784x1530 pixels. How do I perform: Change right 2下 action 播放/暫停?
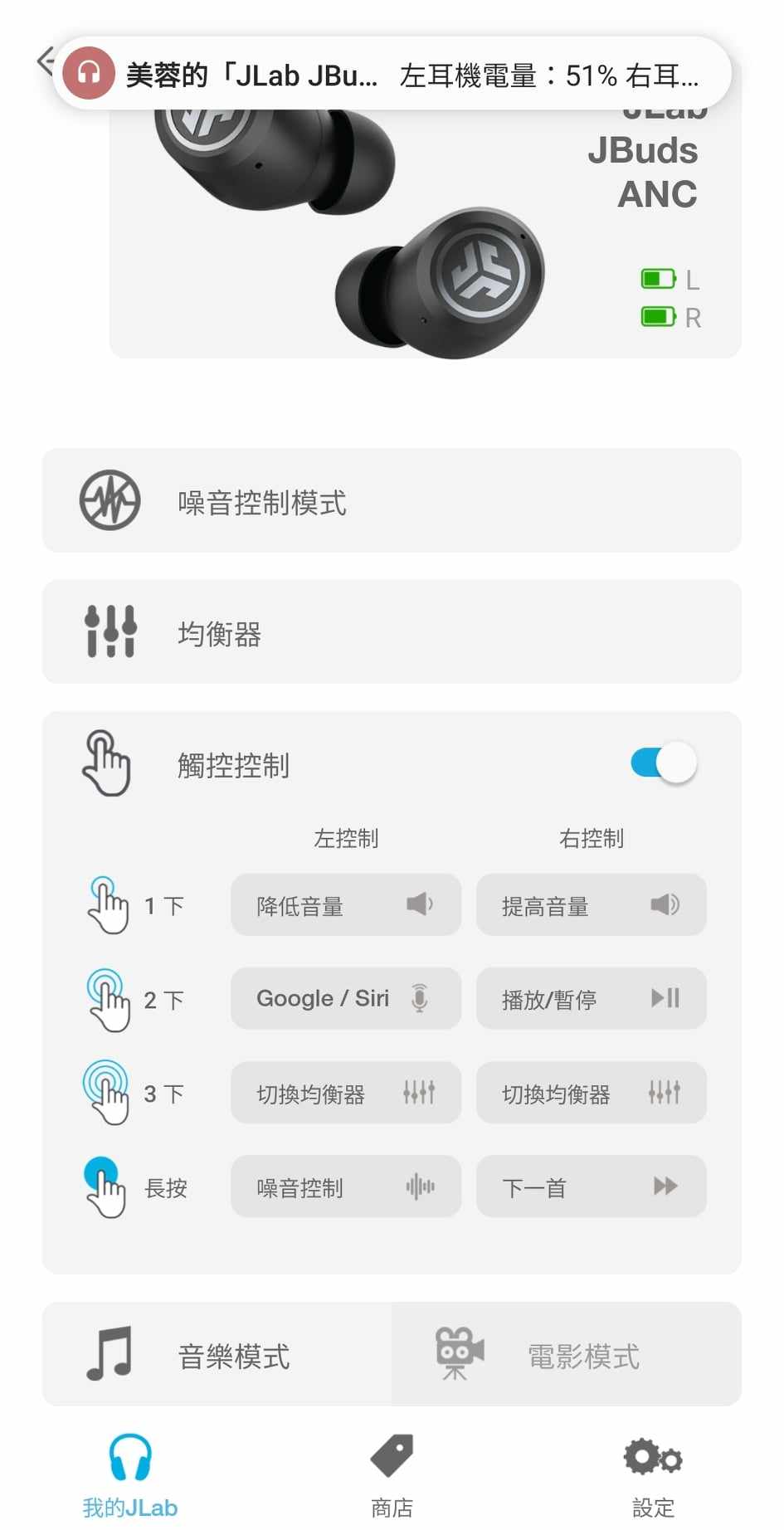pos(592,999)
